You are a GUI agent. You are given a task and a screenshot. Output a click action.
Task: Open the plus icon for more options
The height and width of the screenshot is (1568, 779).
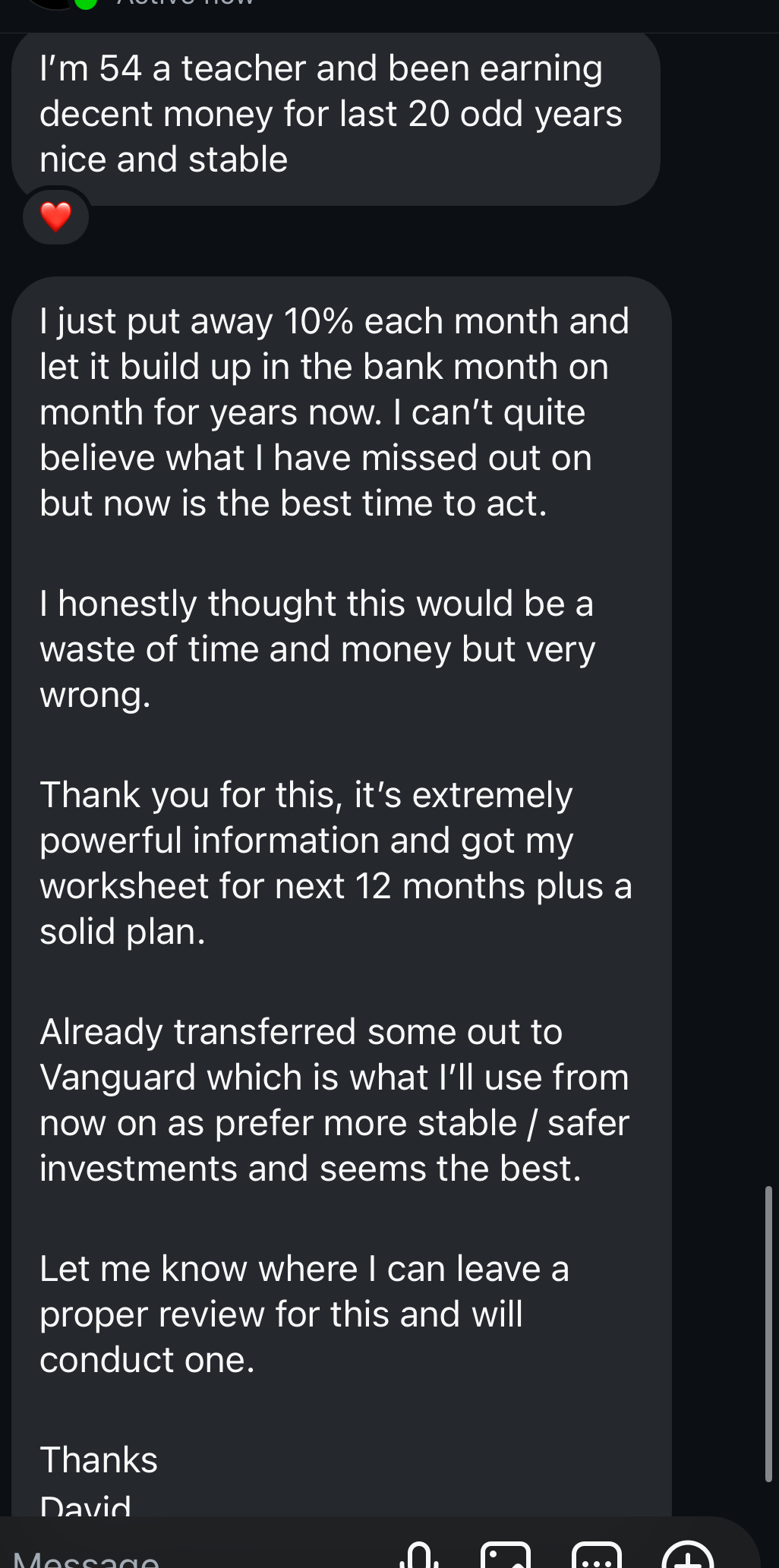[687, 1557]
